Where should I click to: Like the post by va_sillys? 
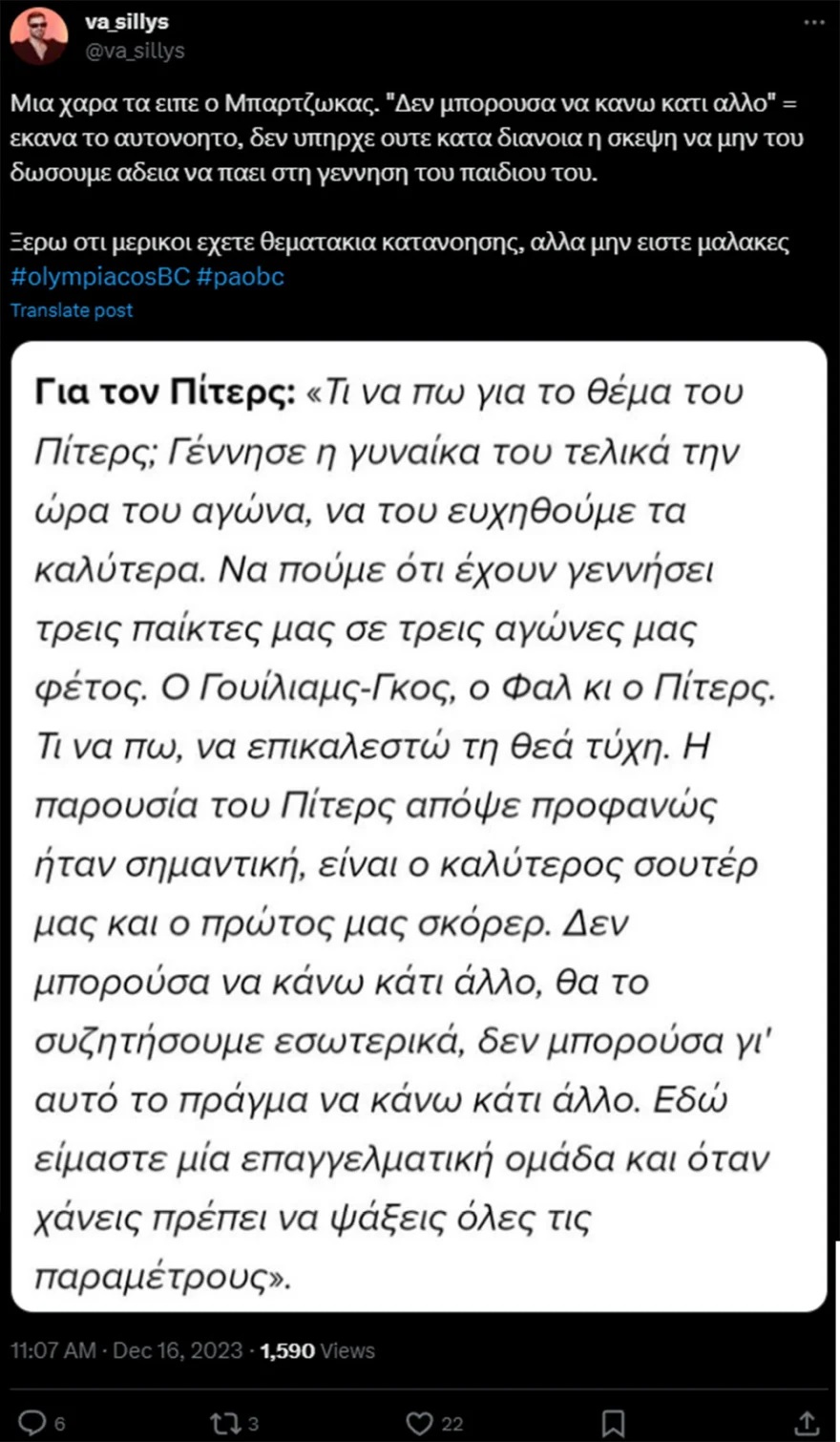coord(419,1422)
